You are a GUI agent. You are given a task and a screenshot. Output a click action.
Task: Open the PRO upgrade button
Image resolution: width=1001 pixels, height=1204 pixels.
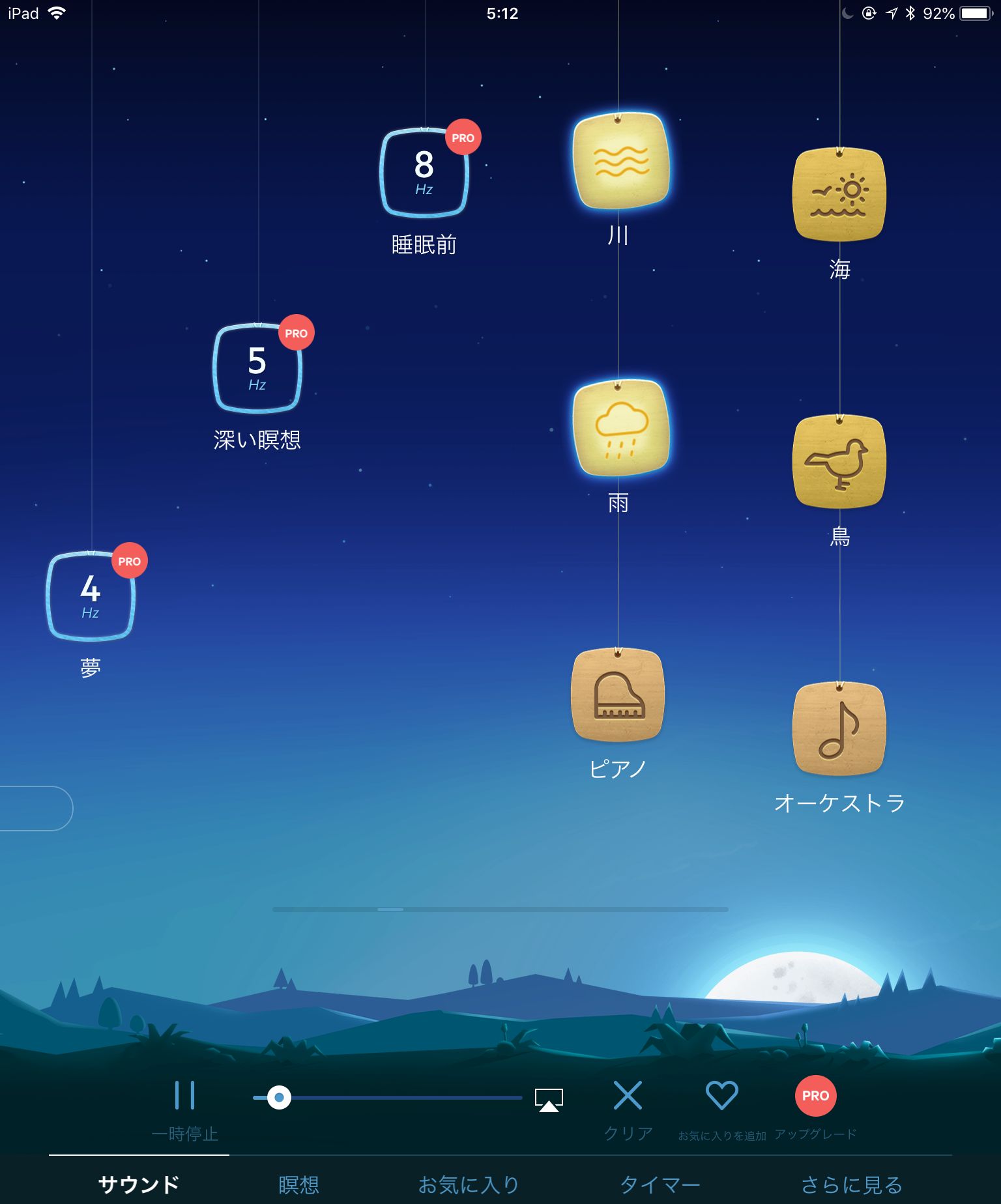click(815, 1096)
